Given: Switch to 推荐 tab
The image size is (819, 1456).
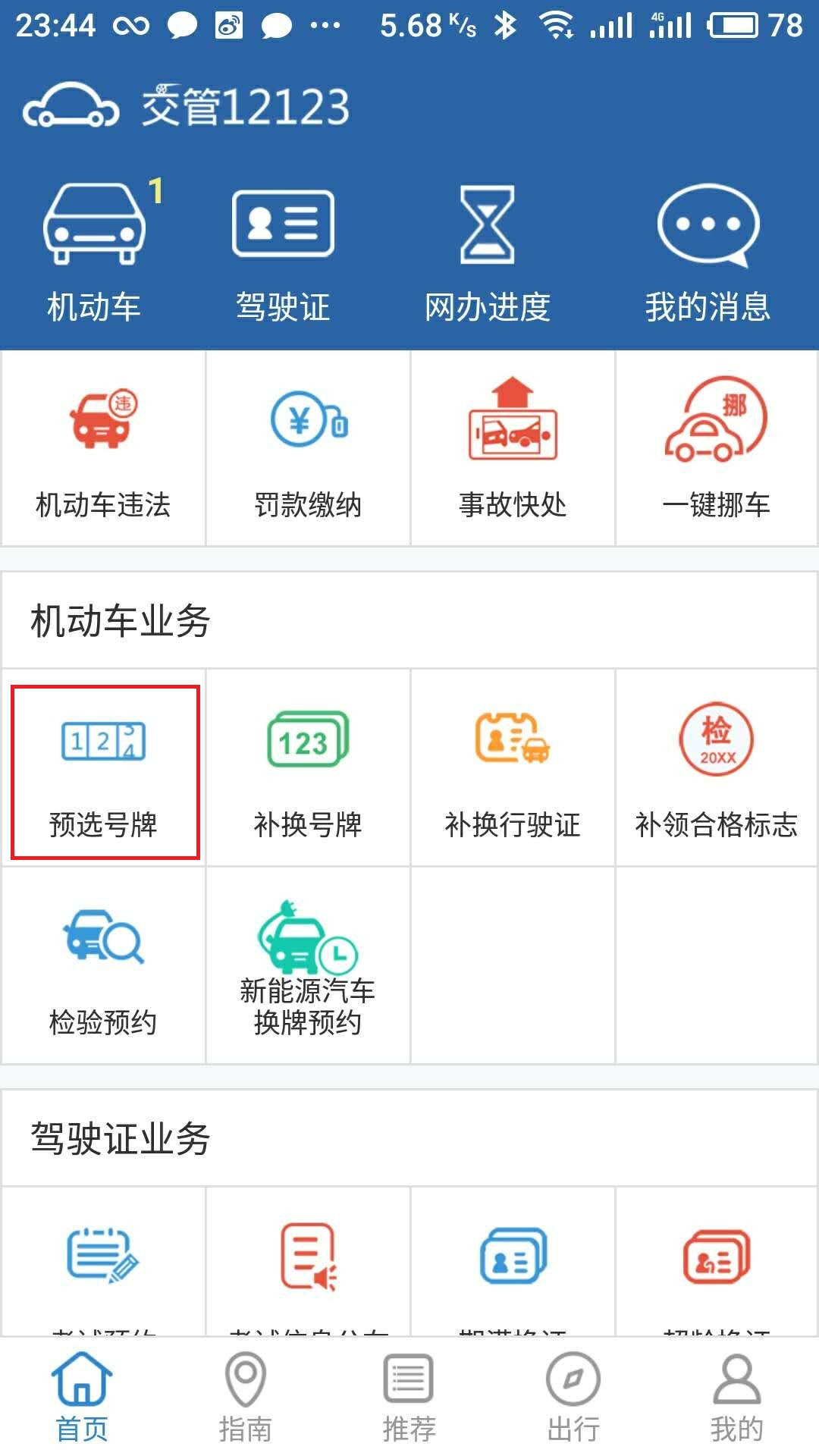Looking at the screenshot, I should (409, 1397).
